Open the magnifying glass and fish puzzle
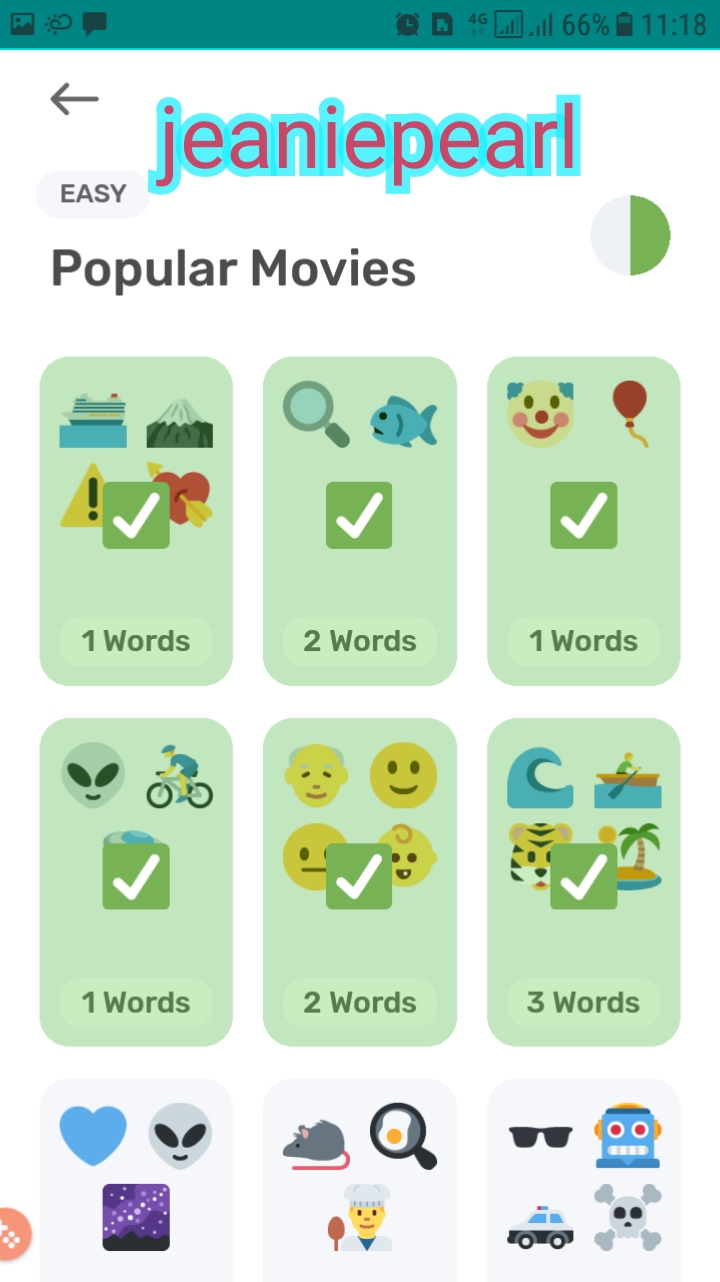 point(360,520)
